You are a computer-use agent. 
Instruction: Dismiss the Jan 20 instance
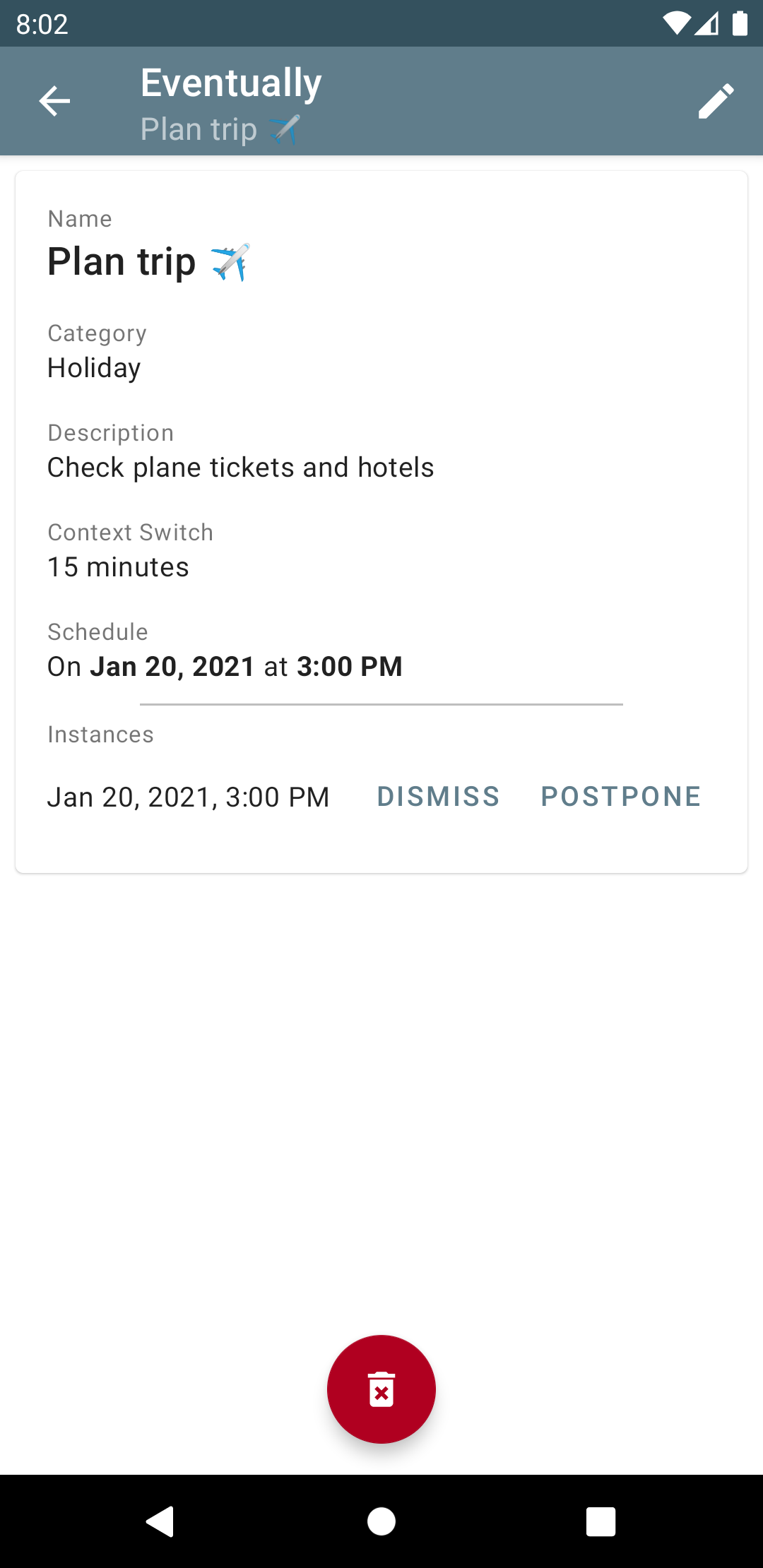pos(438,797)
